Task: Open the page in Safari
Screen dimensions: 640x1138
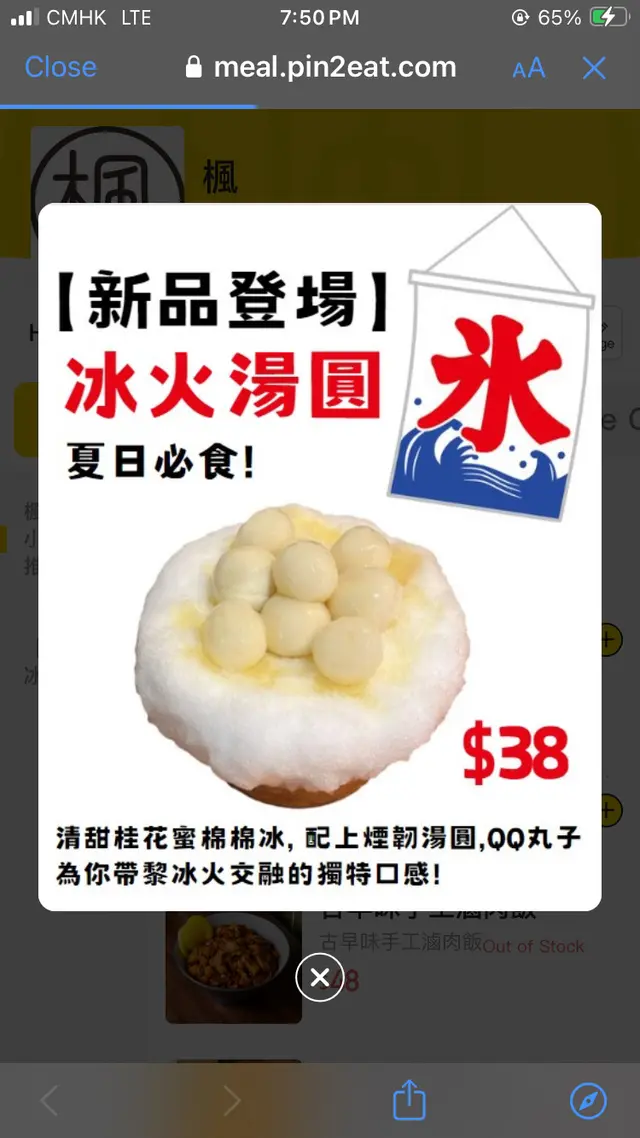Action: coord(588,1101)
